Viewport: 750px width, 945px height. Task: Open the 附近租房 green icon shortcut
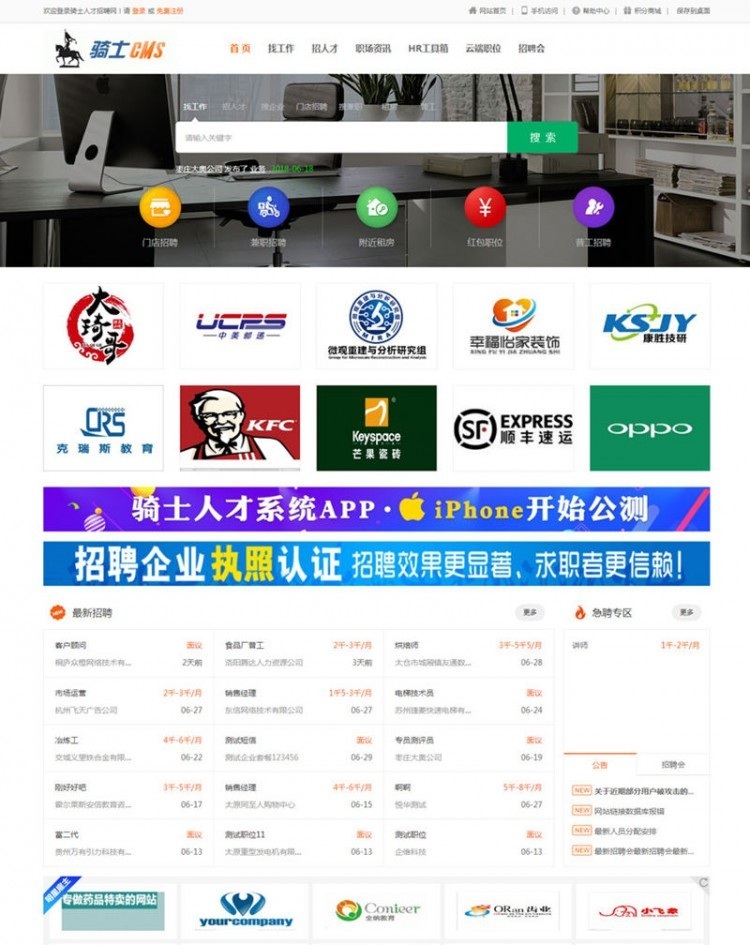(377, 208)
